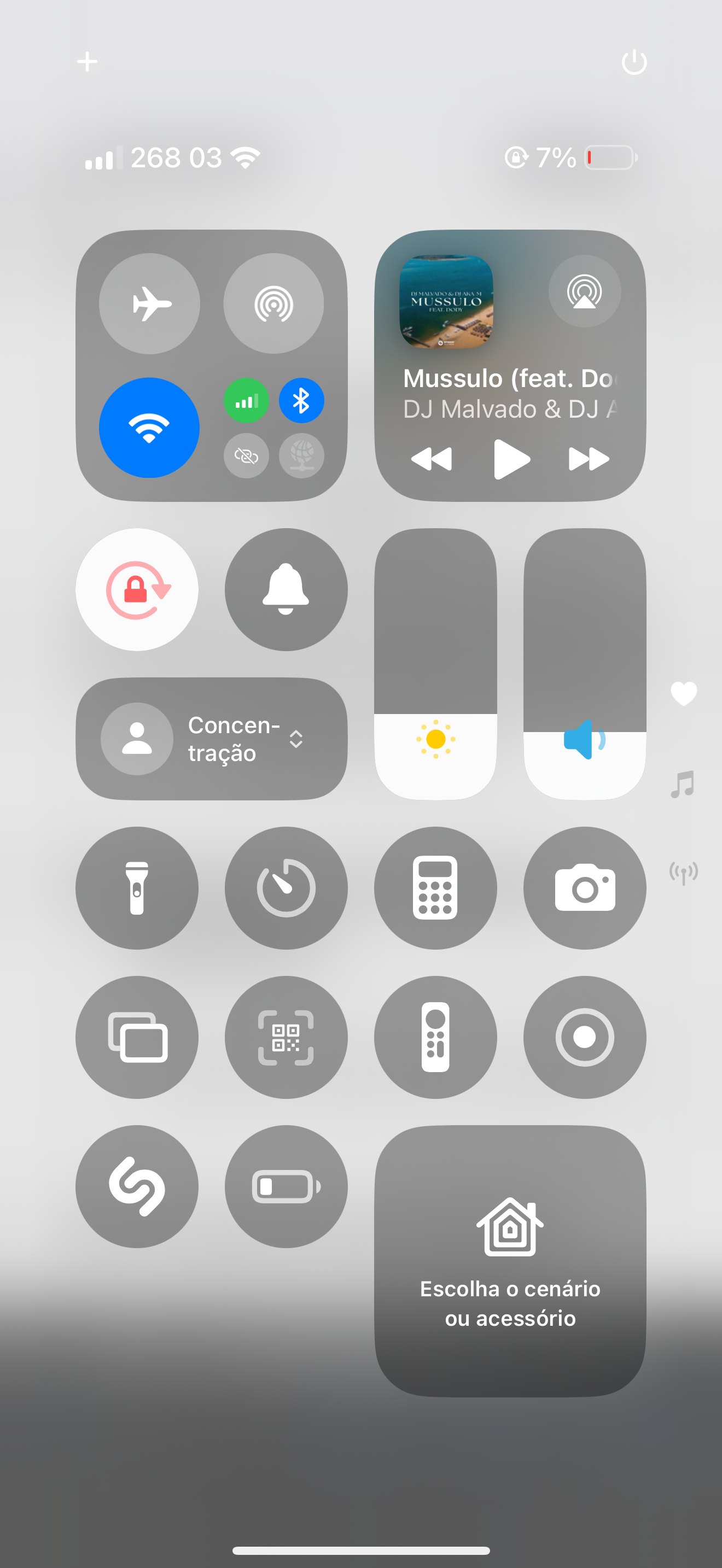
Task: Skip to the next track
Action: click(x=588, y=459)
